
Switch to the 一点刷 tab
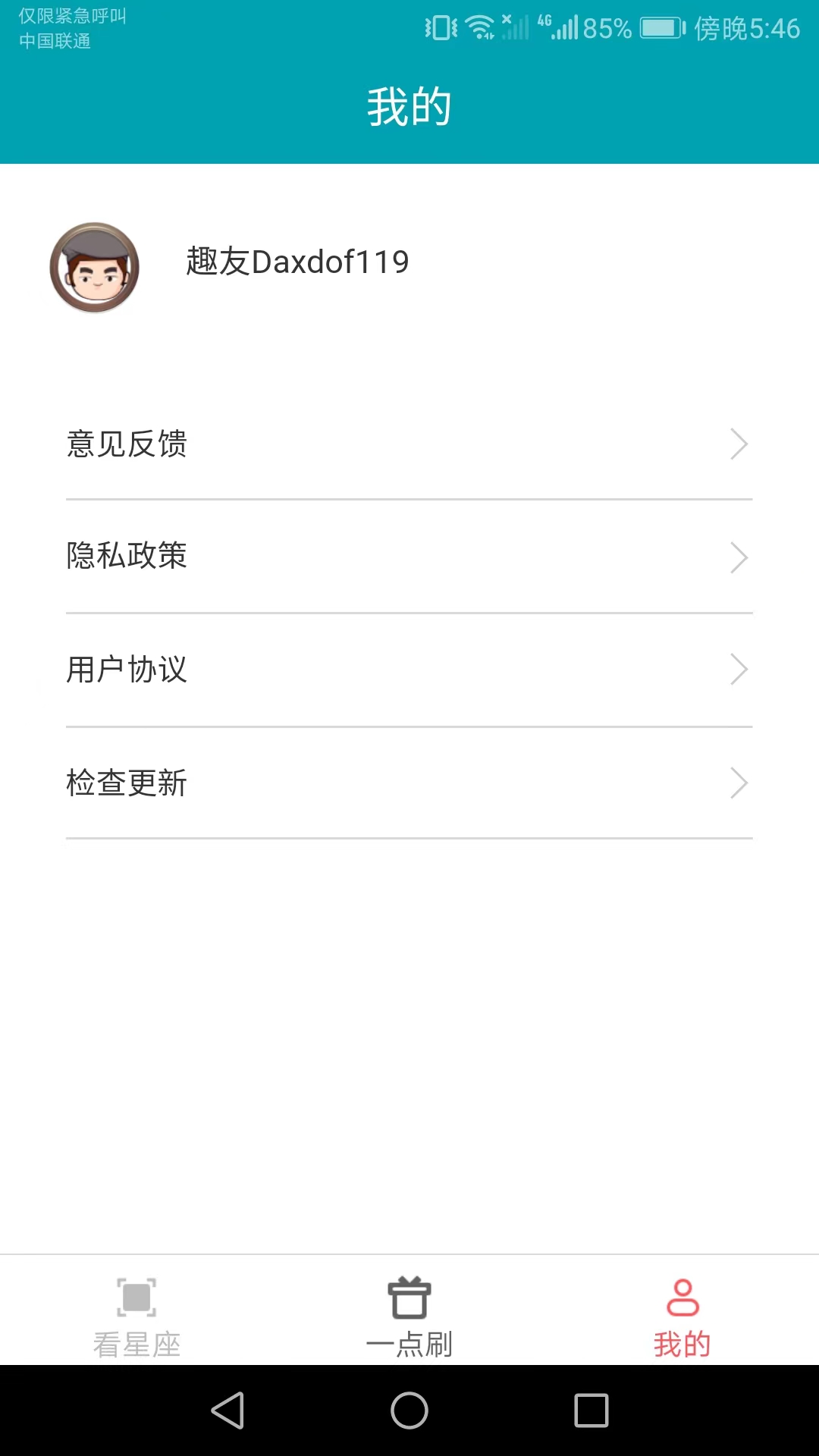pyautogui.click(x=409, y=1316)
